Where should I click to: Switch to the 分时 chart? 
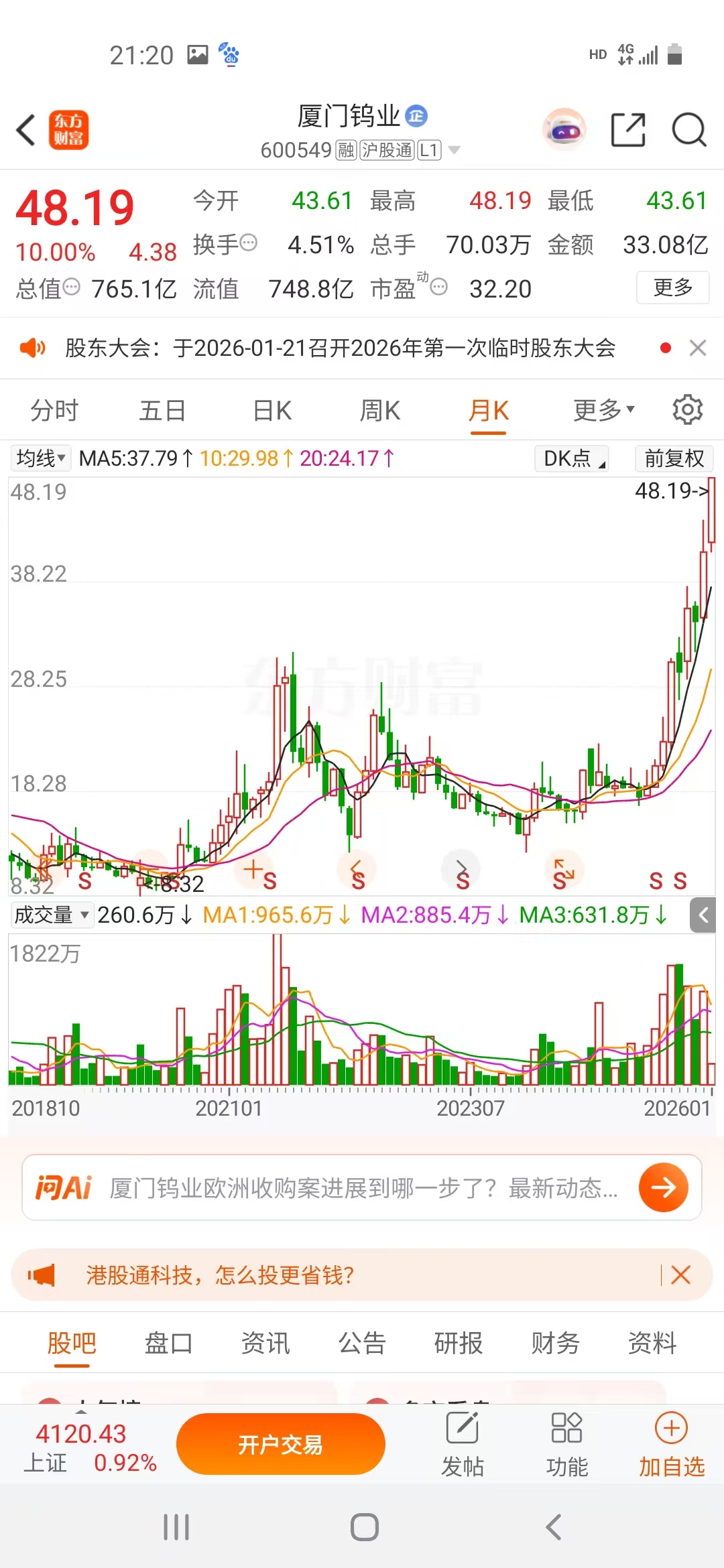54,410
